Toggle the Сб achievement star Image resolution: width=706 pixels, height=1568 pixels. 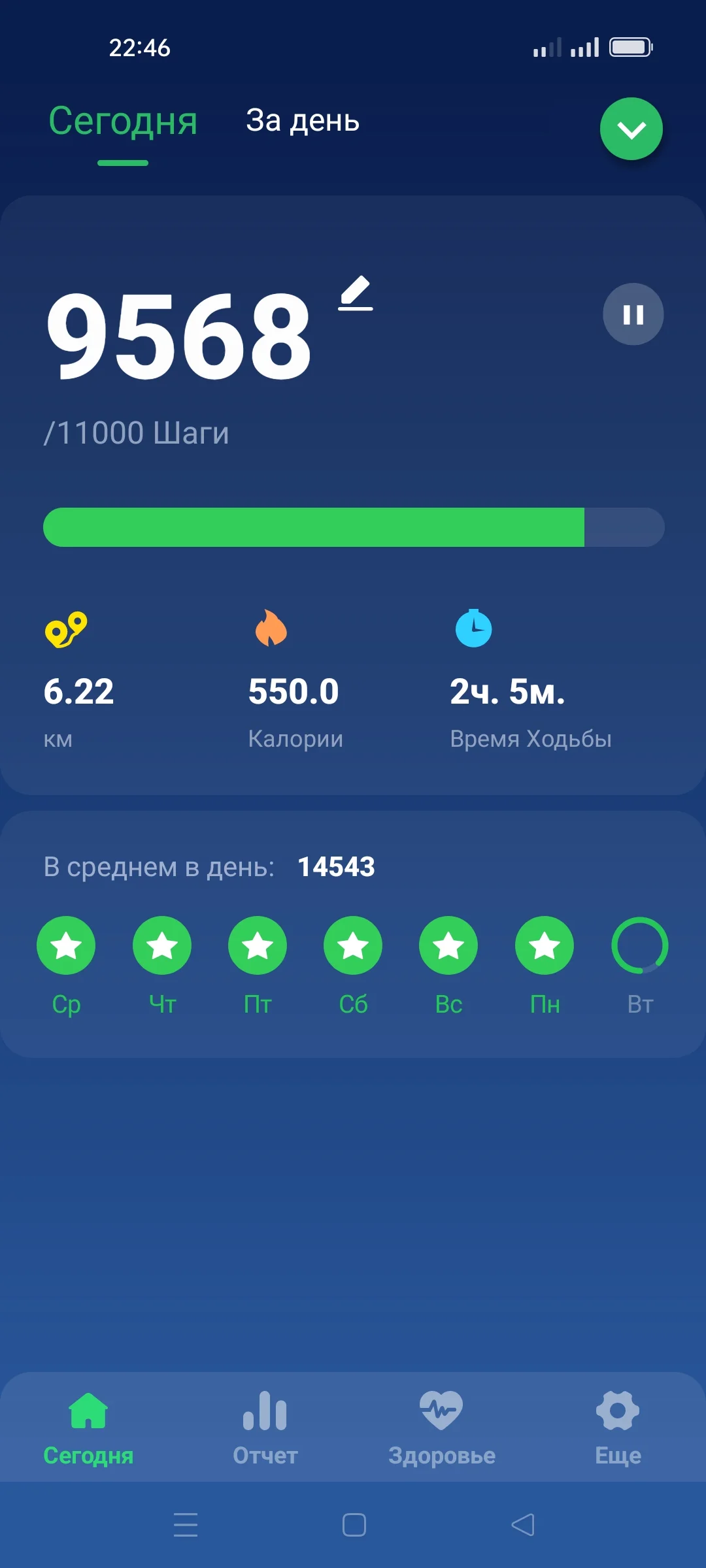(x=352, y=945)
